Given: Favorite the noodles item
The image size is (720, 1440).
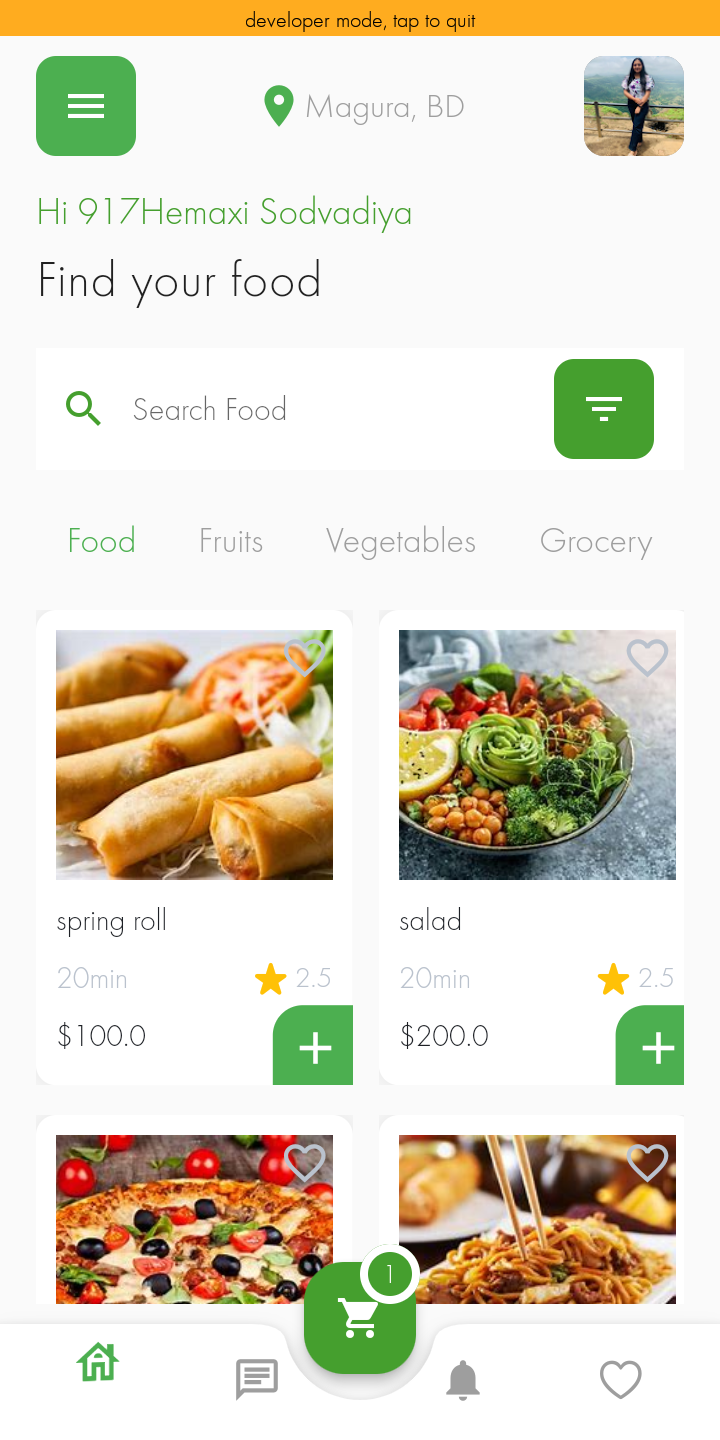Looking at the screenshot, I should [647, 1162].
